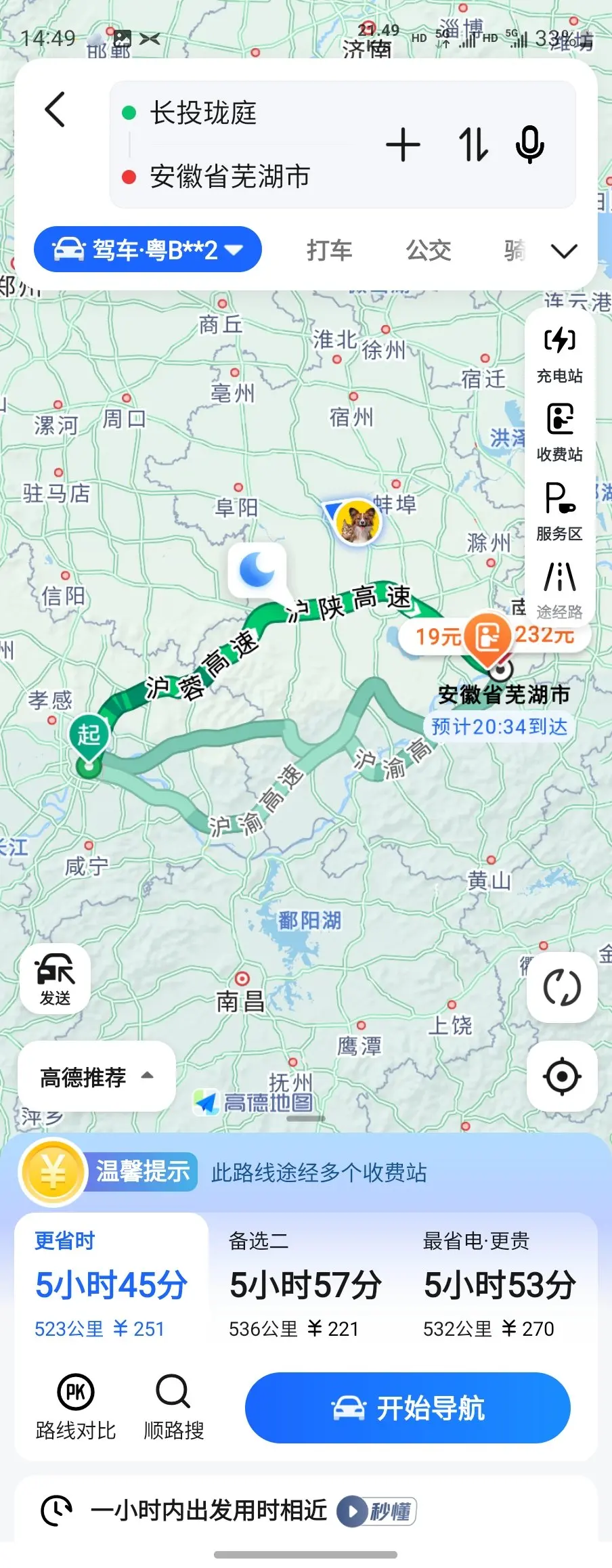
Task: Switch to the 公交 tab
Action: [428, 251]
